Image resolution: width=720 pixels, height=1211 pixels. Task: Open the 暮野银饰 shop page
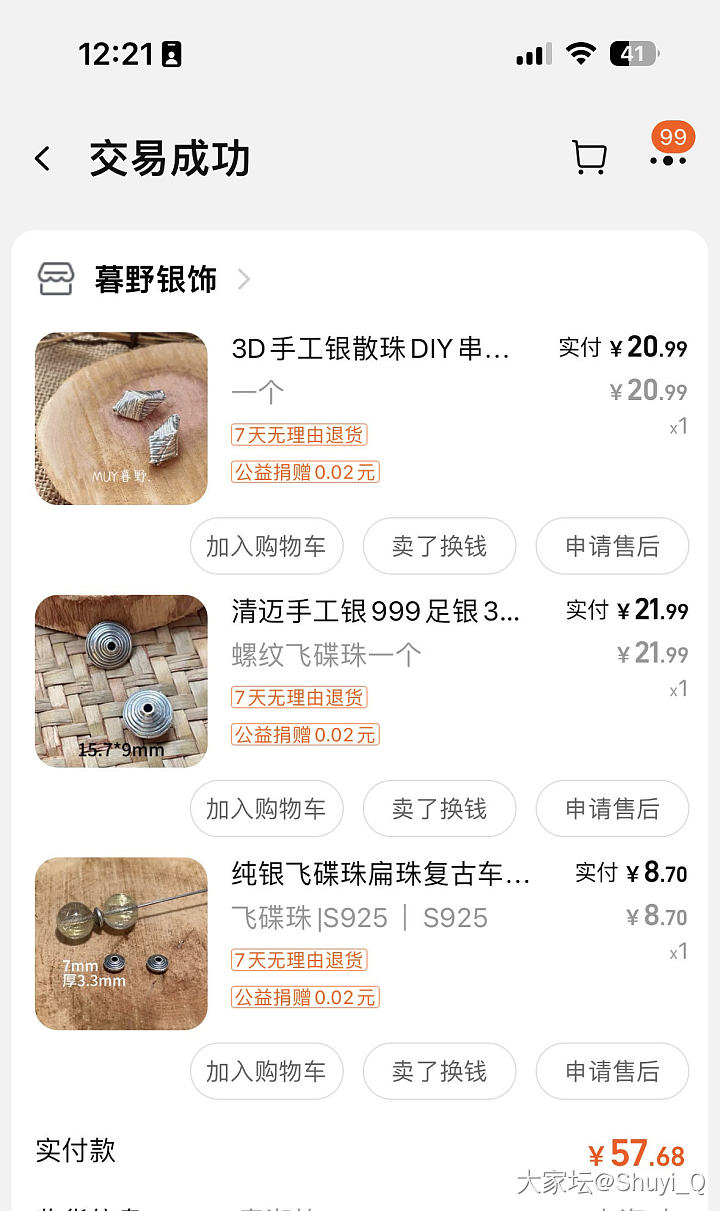pyautogui.click(x=156, y=279)
